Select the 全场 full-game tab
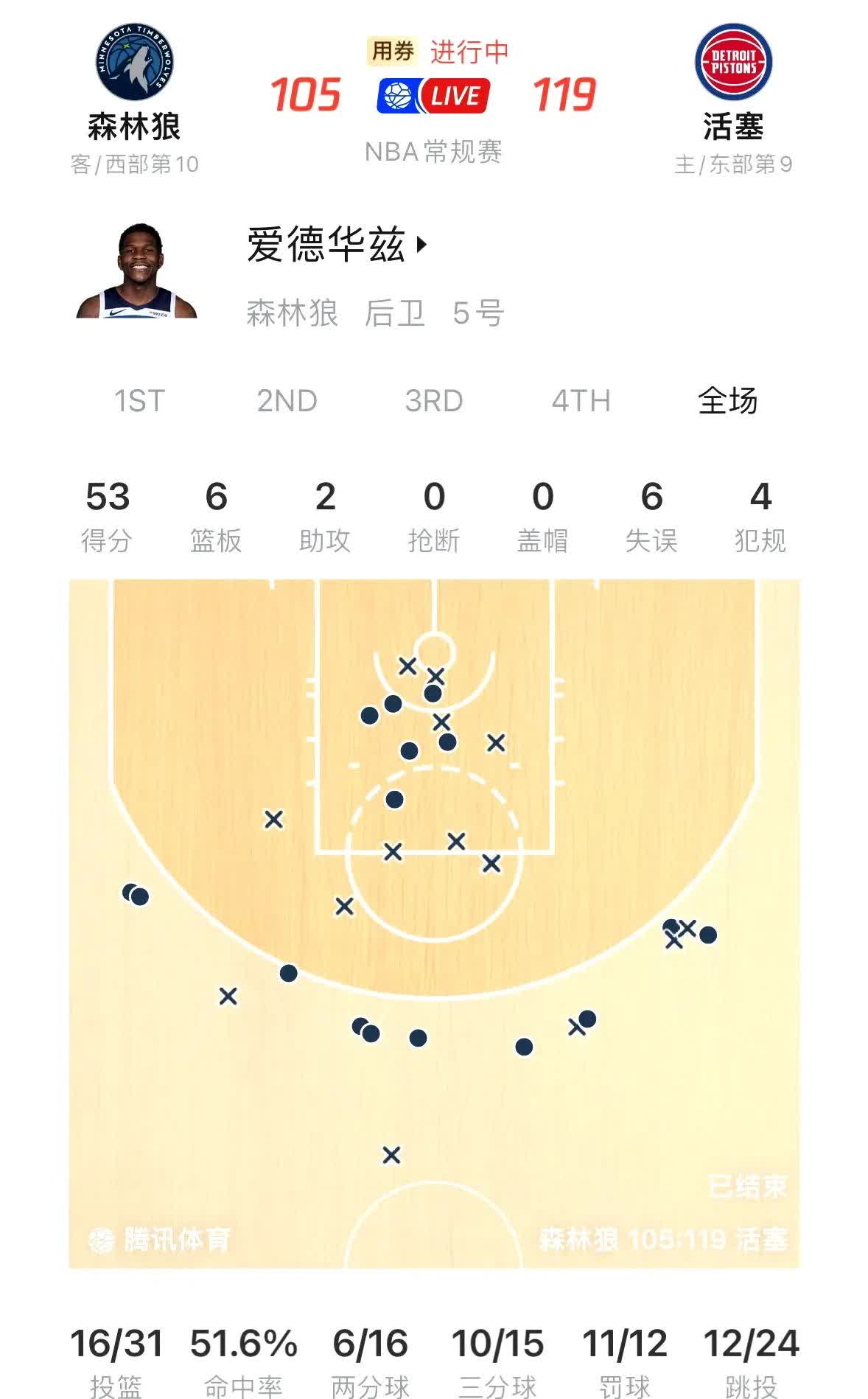868x1399 pixels. click(727, 401)
